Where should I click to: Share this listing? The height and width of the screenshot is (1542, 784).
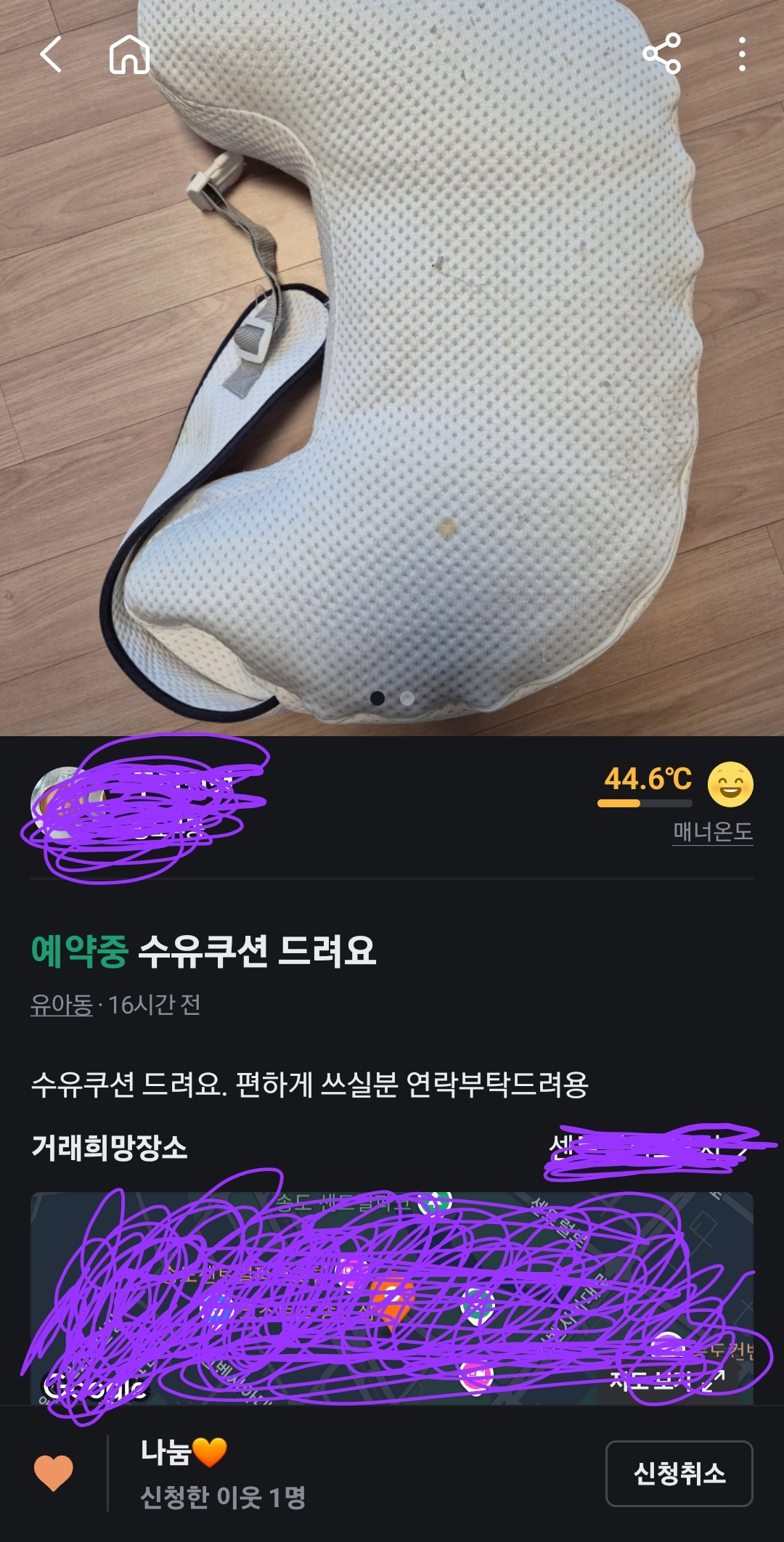[661, 54]
